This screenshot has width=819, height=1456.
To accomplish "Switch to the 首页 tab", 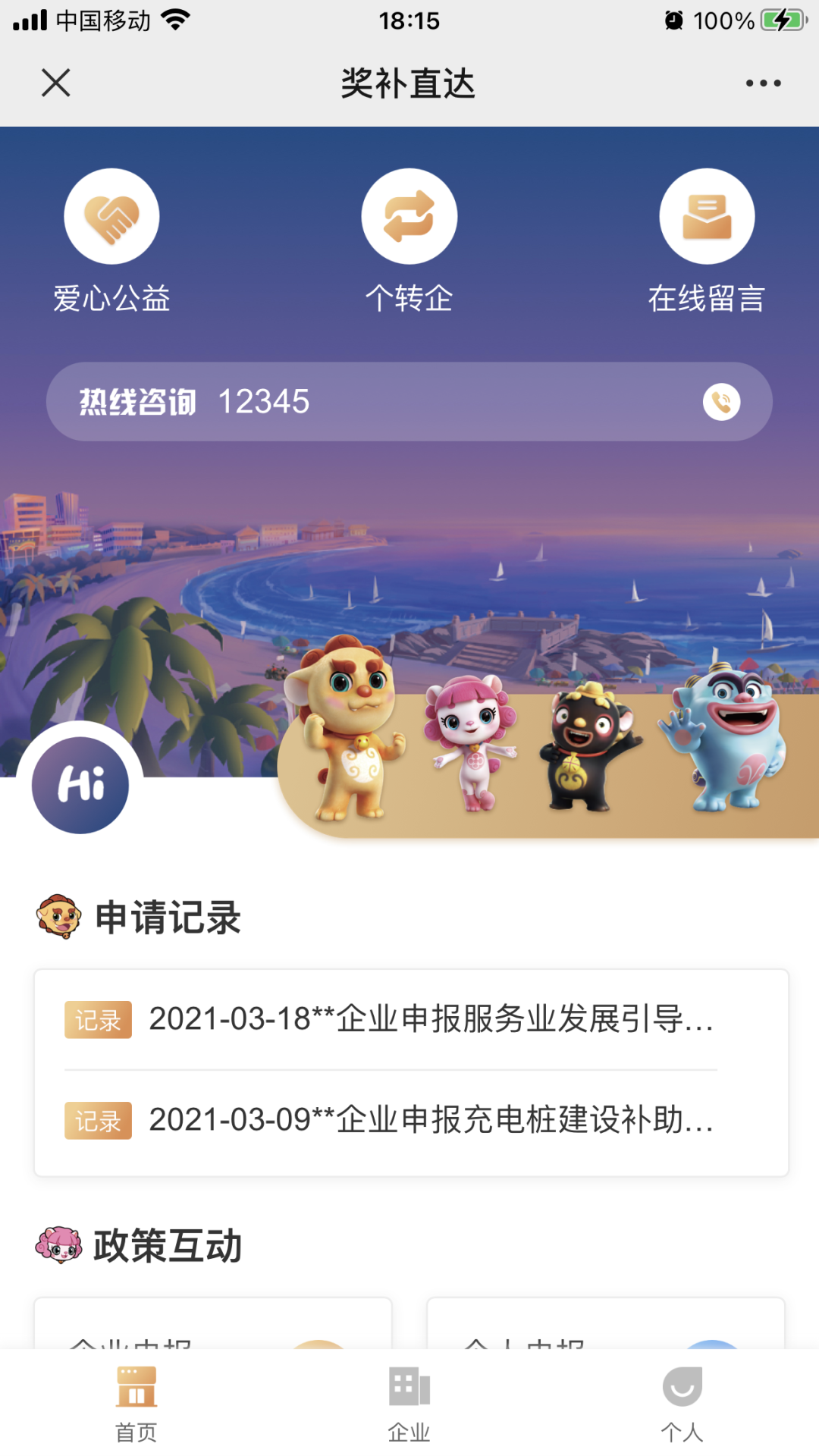I will (136, 1403).
